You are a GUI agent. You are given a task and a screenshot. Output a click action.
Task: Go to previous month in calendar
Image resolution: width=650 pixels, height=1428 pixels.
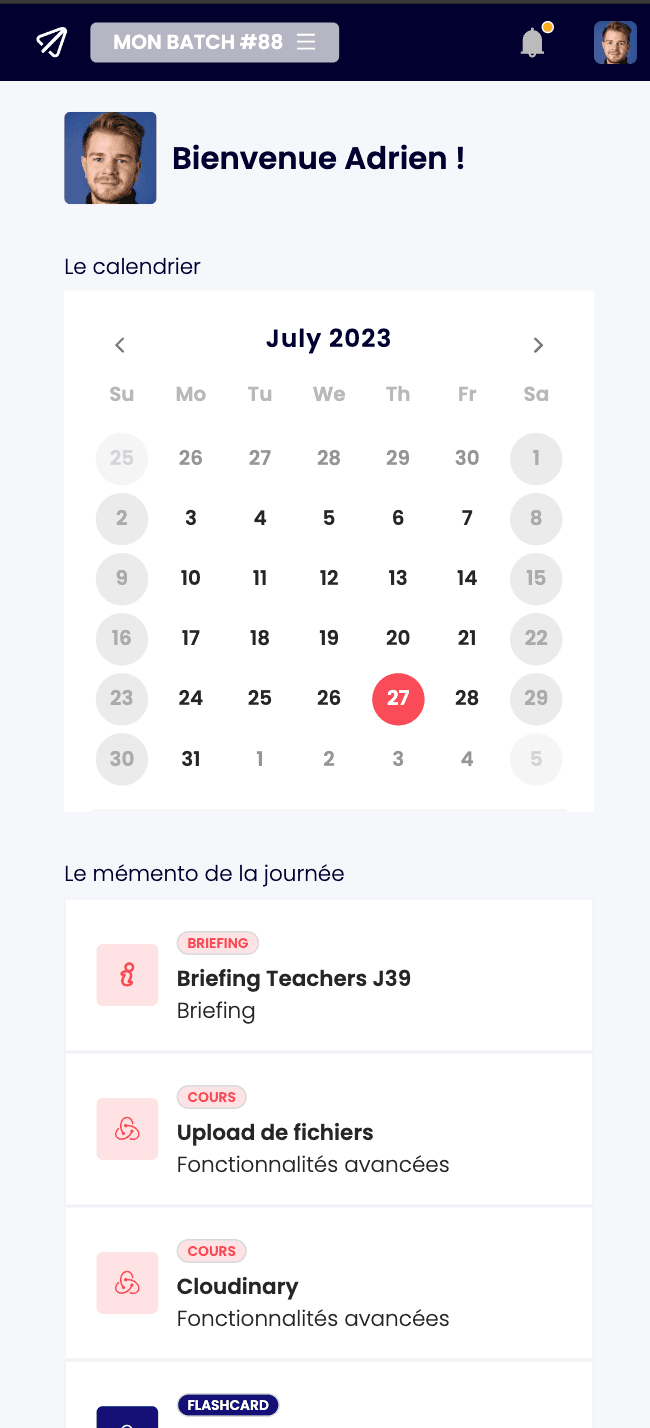tap(120, 345)
